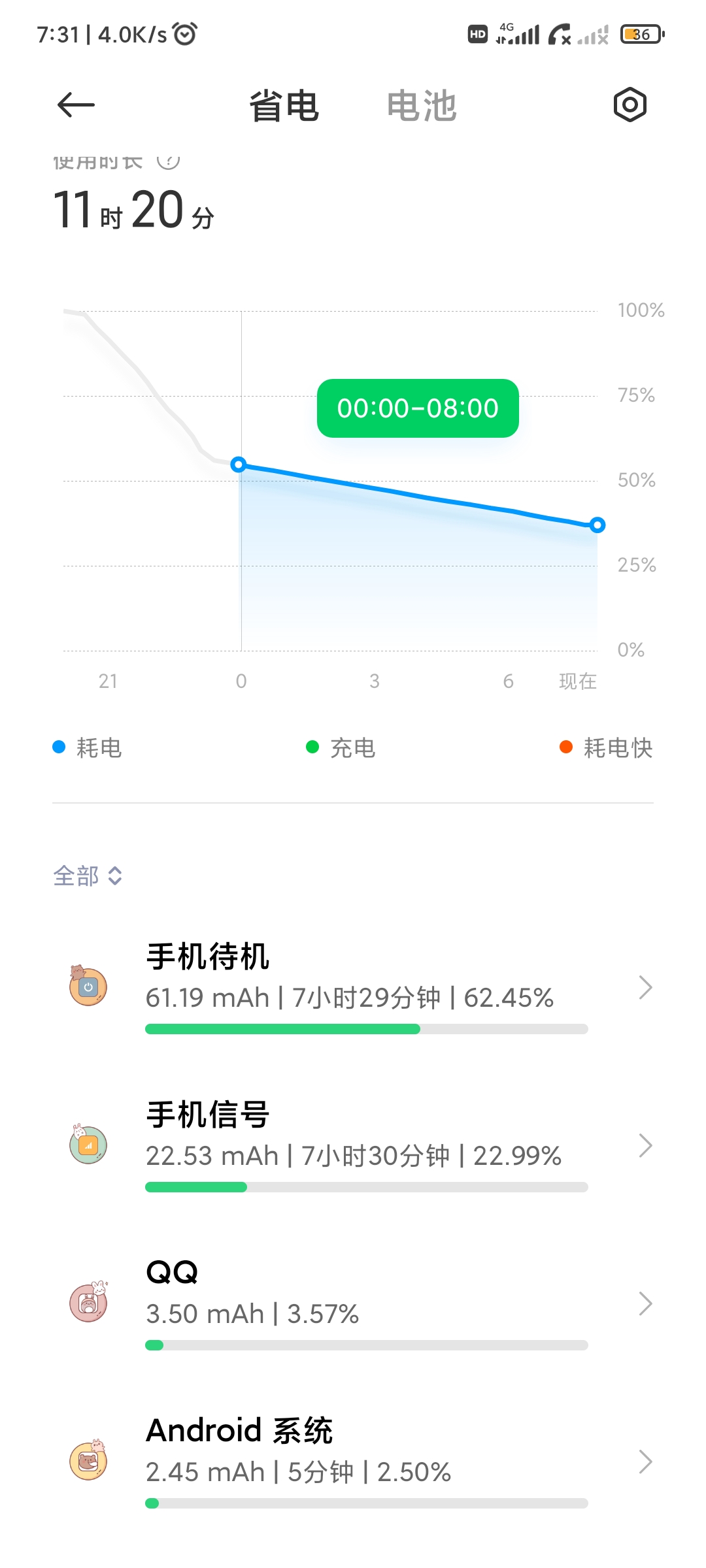Image resolution: width=706 pixels, height=1568 pixels.
Task: Switch to the 电池 tab
Action: coord(422,106)
